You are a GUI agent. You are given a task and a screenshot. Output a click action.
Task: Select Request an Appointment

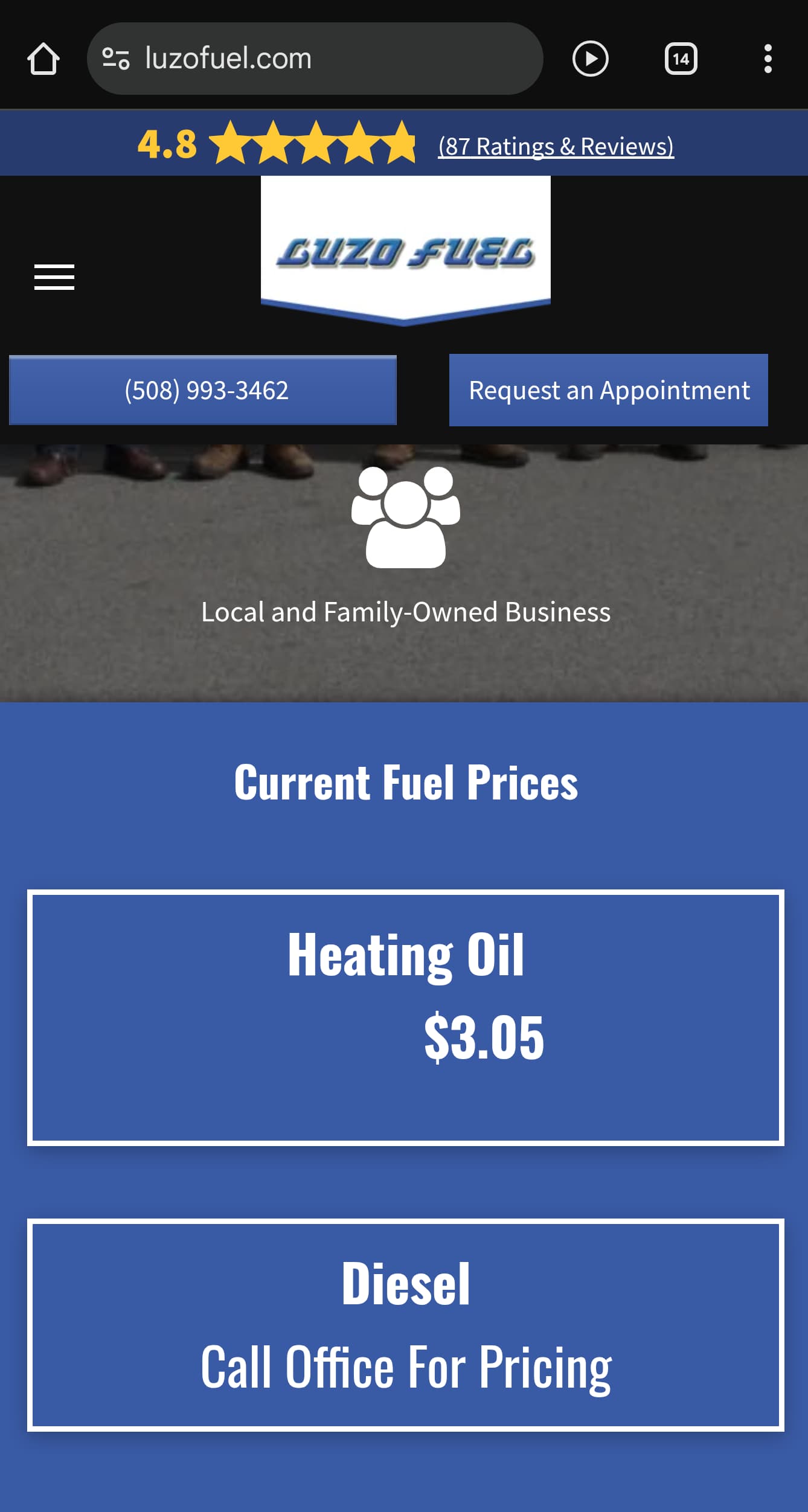click(608, 390)
